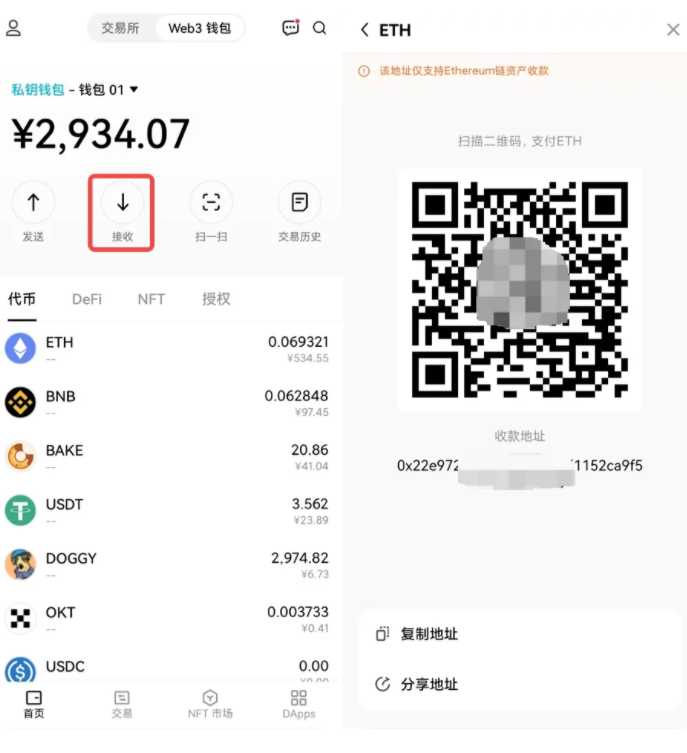Share the address with 分享地址
This screenshot has width=687, height=753.
point(429,685)
